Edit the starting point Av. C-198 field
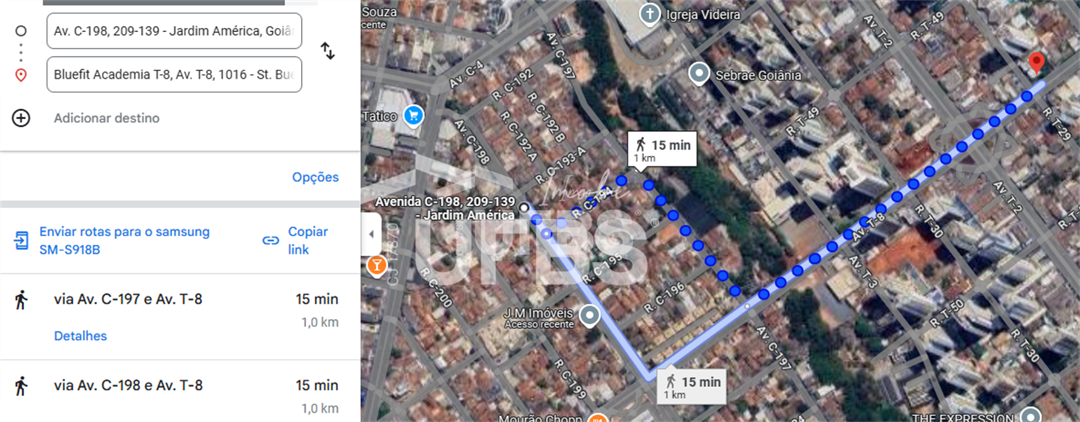The image size is (1080, 422). pos(173,31)
